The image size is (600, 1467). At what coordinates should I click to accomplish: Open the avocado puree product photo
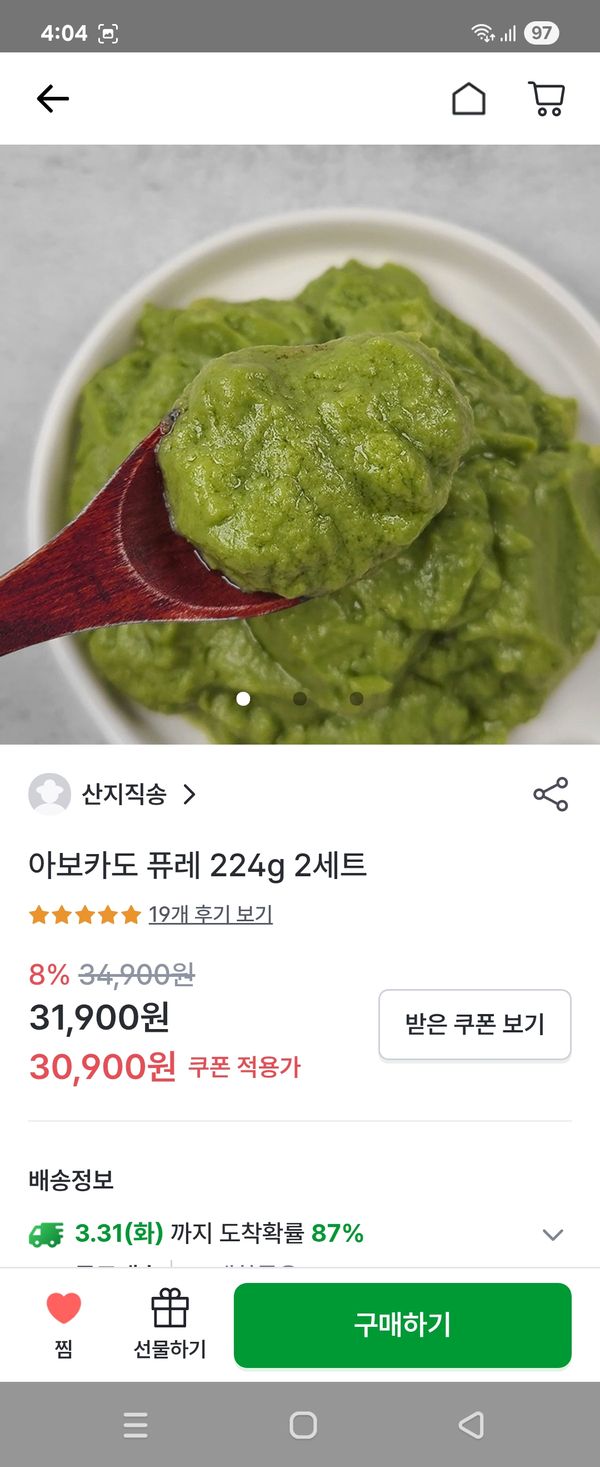(300, 444)
